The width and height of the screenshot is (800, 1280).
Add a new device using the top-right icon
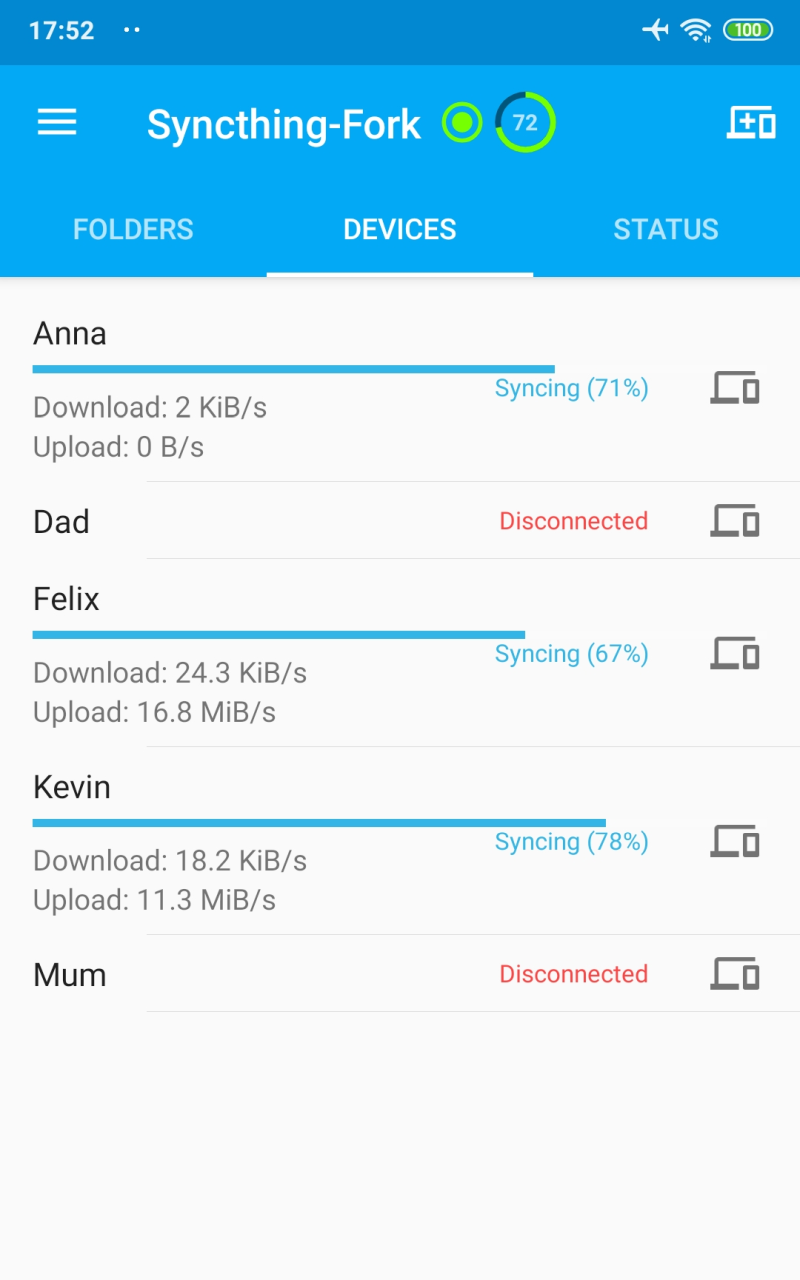751,122
